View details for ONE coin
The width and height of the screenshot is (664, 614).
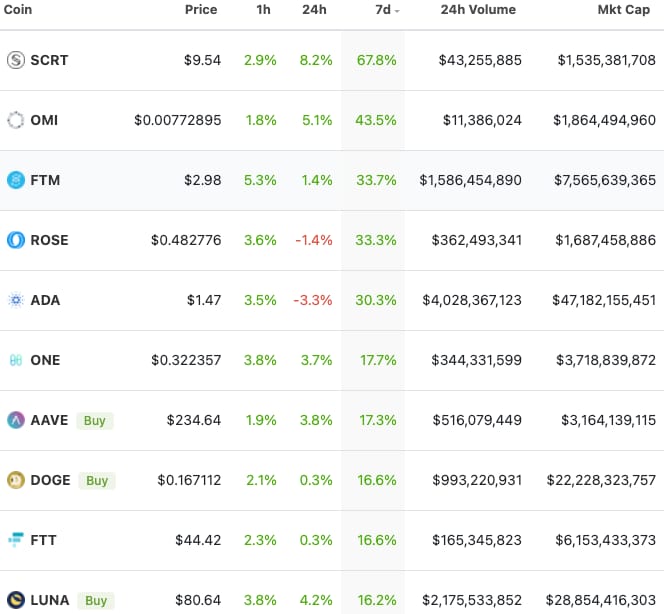(x=45, y=360)
